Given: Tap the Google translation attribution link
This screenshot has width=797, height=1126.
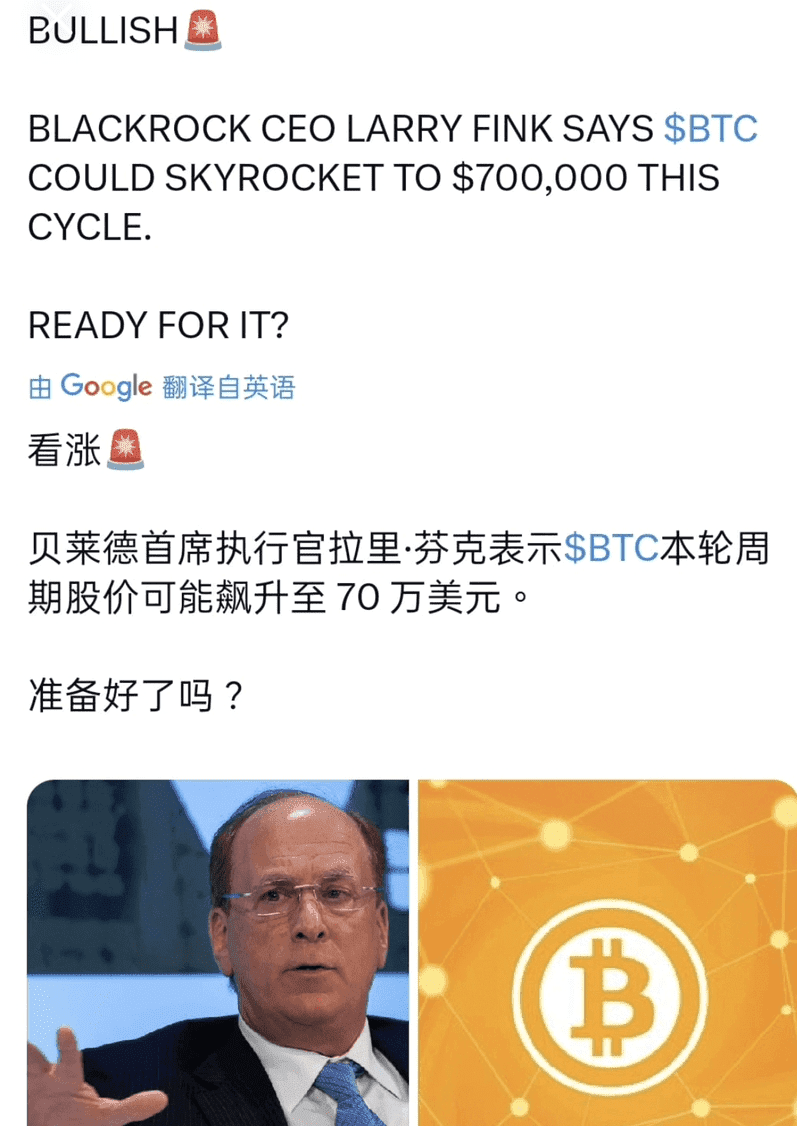Looking at the screenshot, I should tap(161, 387).
